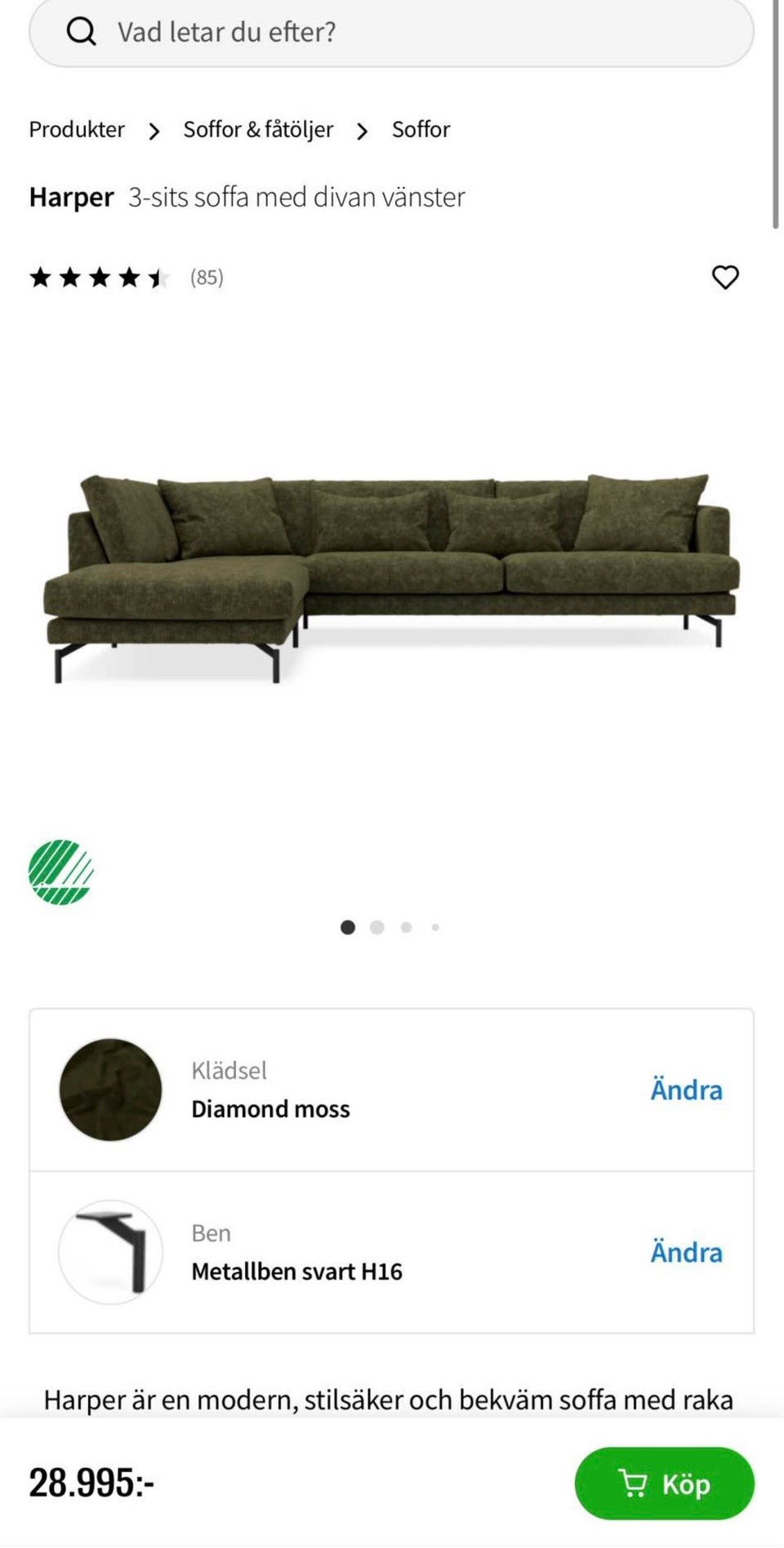Change the Ben Metallben svart H16 legs
This screenshot has height=1548, width=784.
(686, 1253)
